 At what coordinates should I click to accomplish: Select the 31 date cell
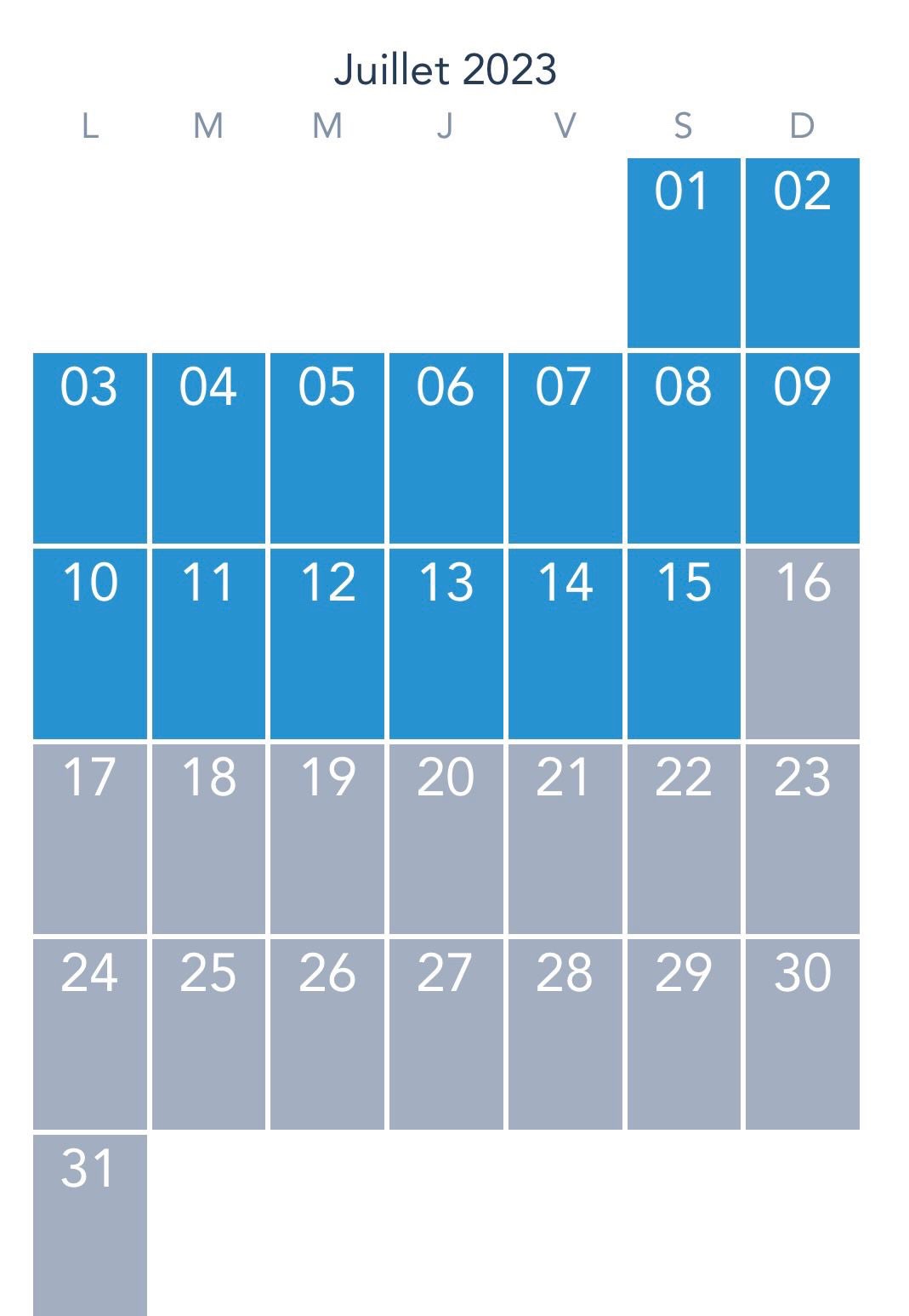(x=90, y=1223)
